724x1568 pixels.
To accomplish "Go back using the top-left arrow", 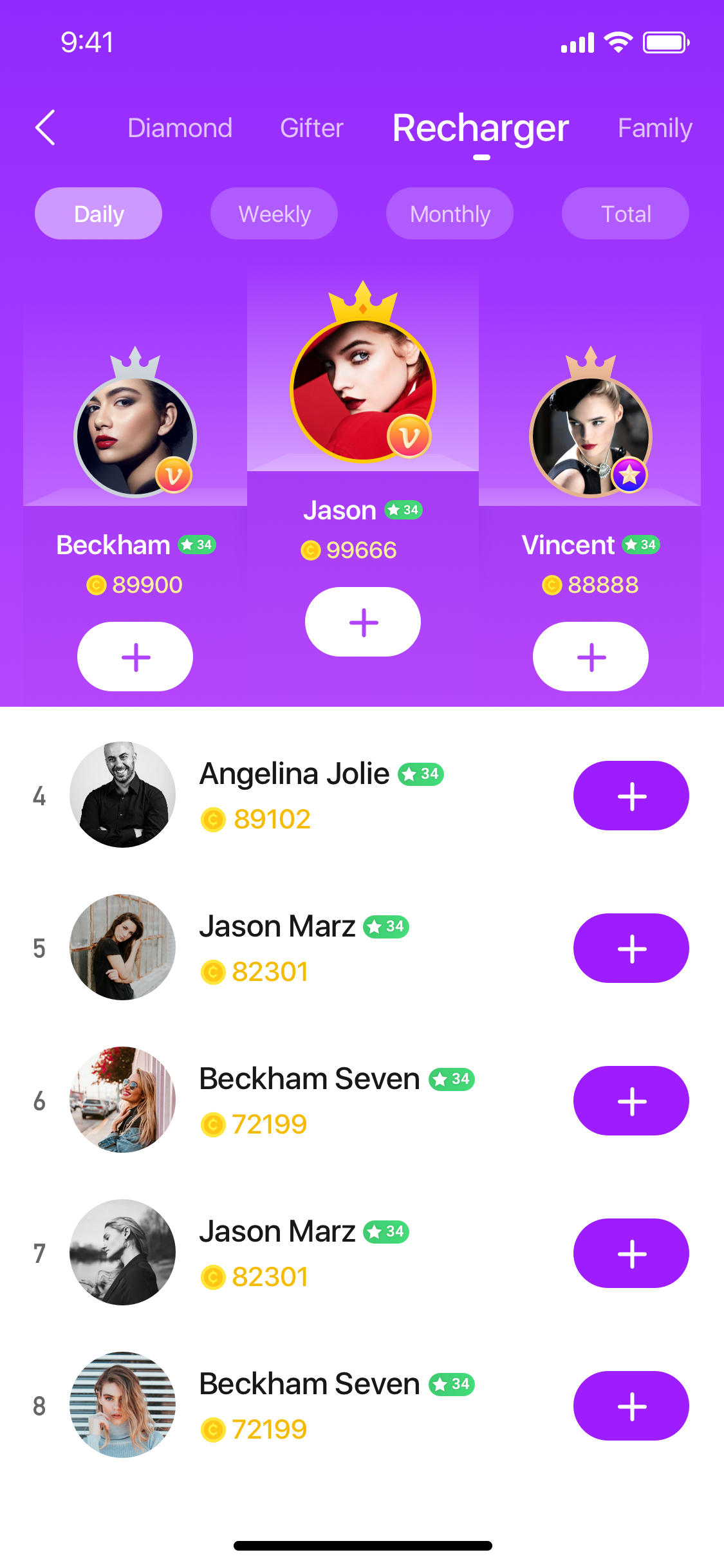I will tap(45, 127).
